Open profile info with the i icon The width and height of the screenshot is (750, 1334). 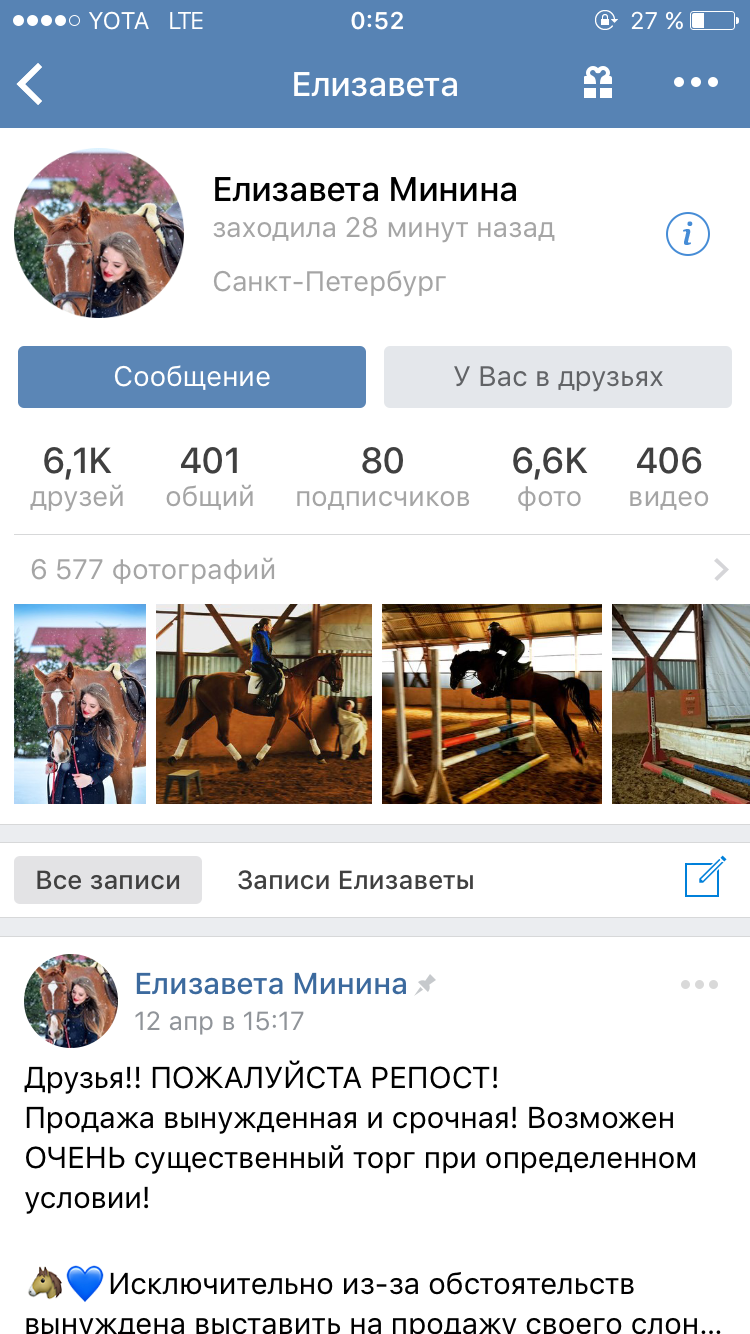pyautogui.click(x=688, y=235)
